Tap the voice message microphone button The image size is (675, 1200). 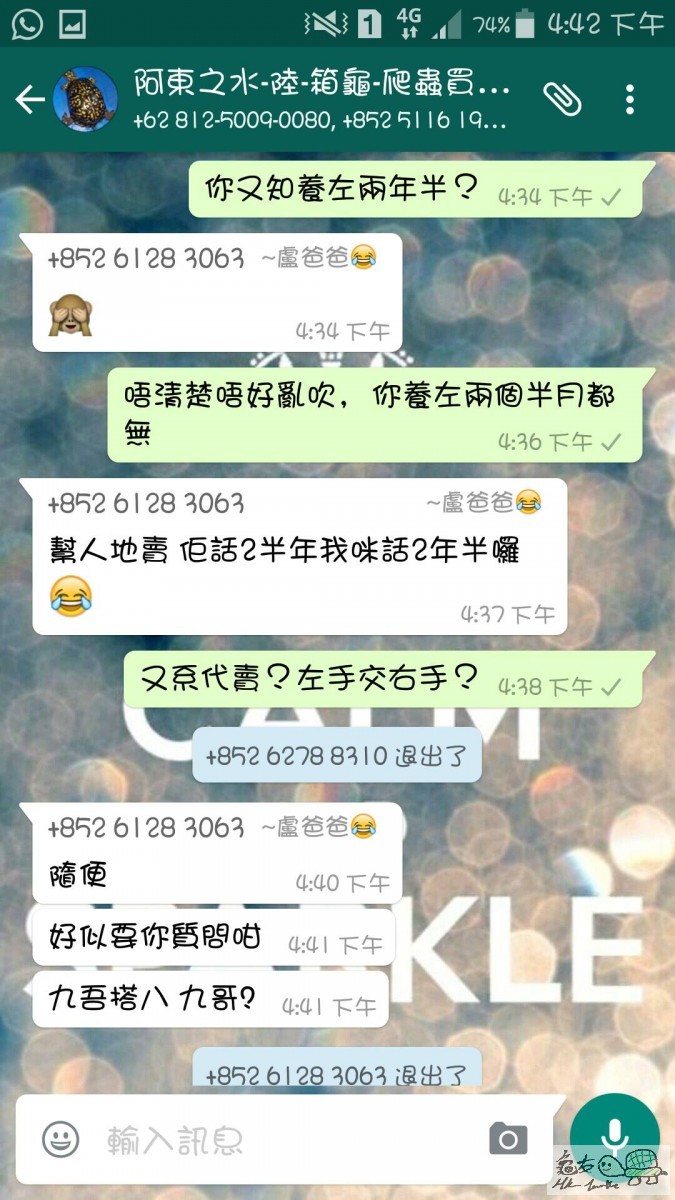[x=614, y=1132]
